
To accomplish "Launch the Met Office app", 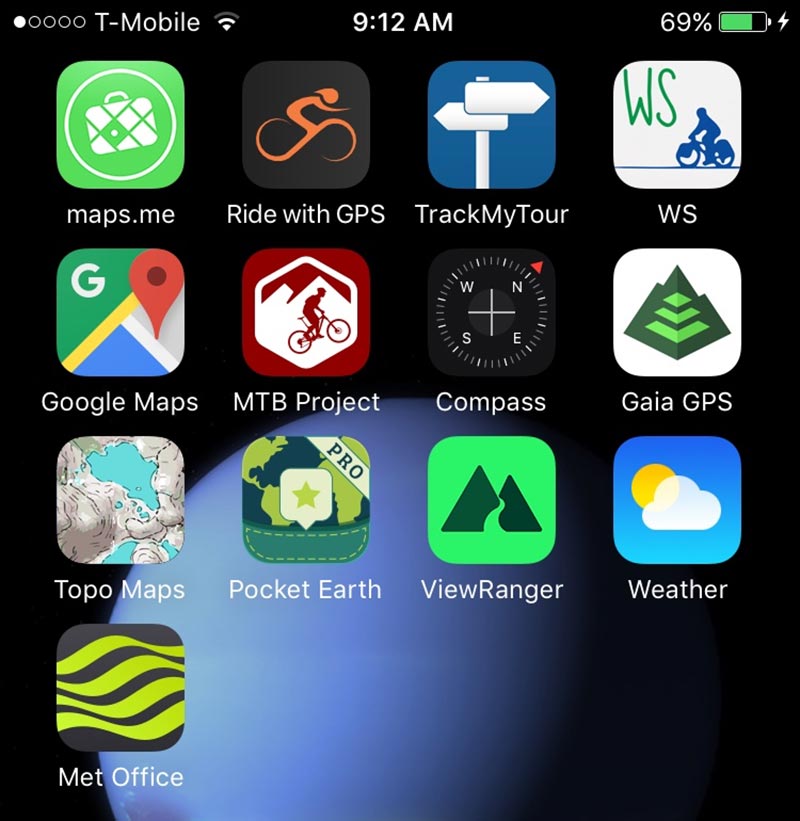I will click(121, 688).
